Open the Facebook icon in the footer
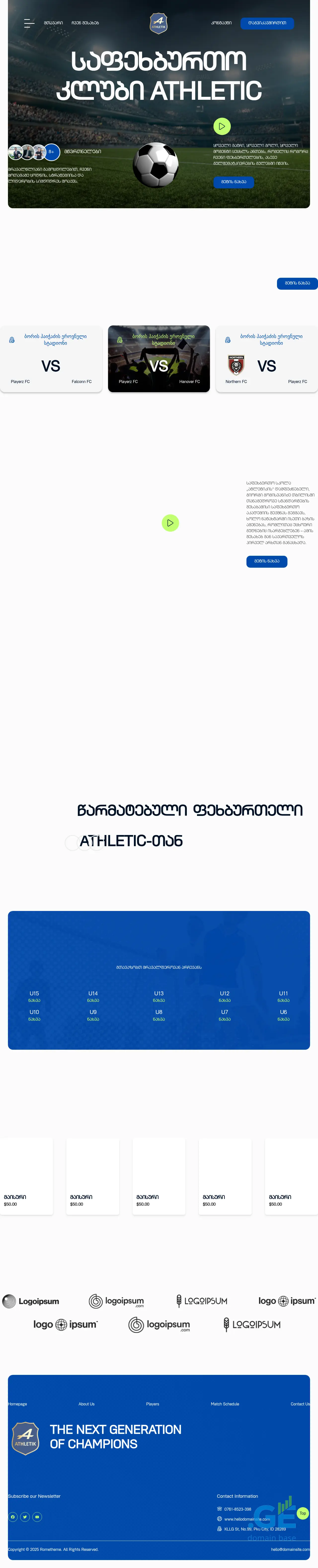The image size is (318, 1568). point(13,1516)
